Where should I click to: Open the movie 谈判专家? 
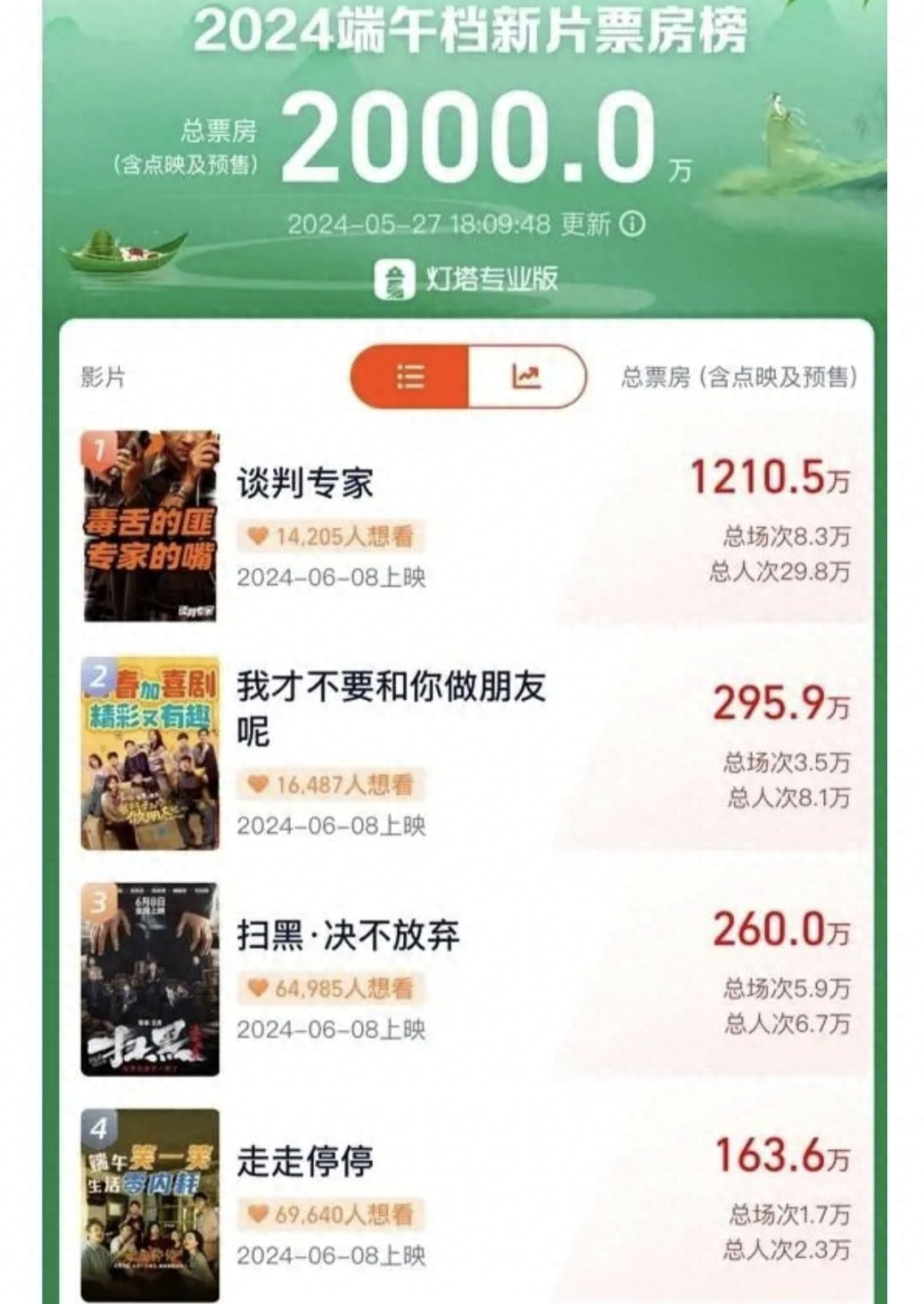click(x=305, y=483)
